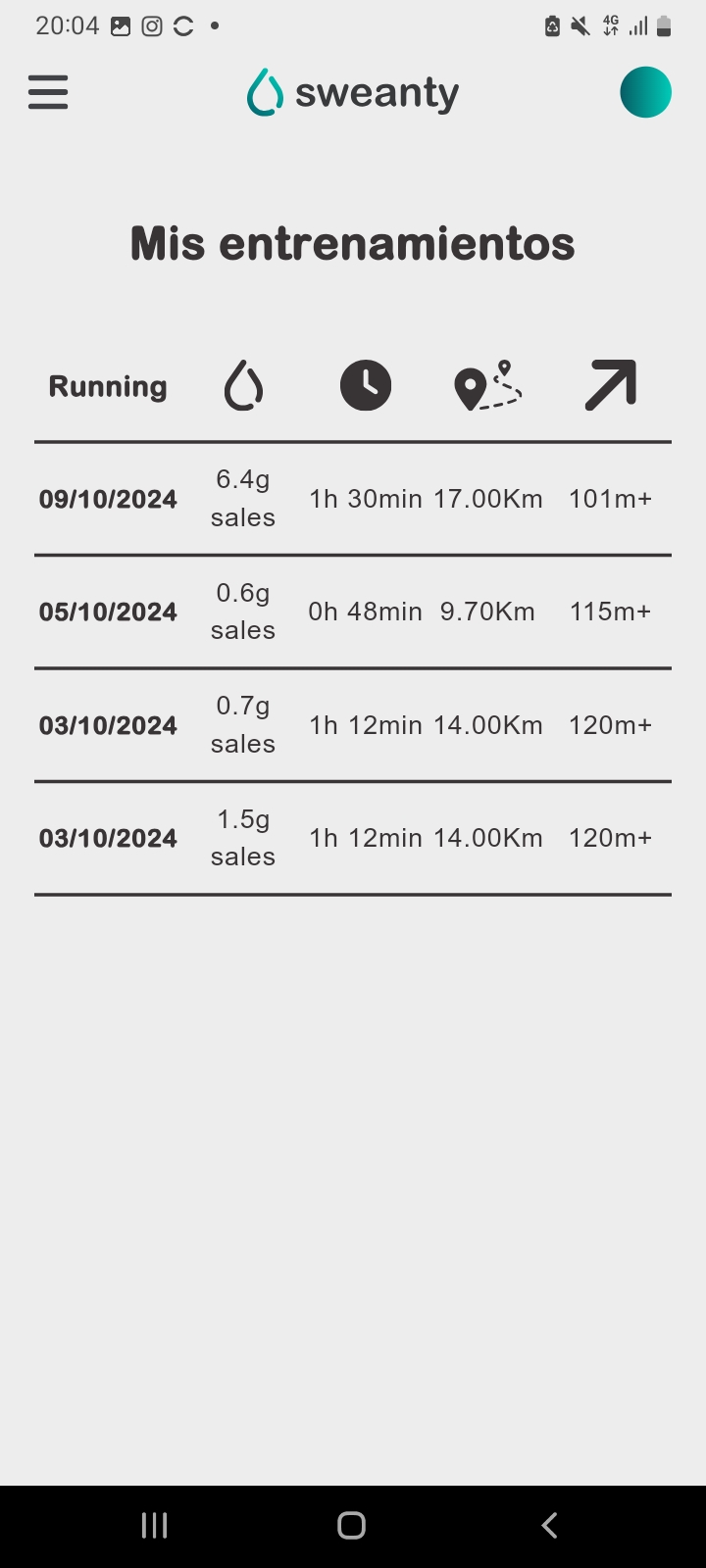Screen dimensions: 706x1568
Task: Go back with the system back button
Action: coord(549,1525)
